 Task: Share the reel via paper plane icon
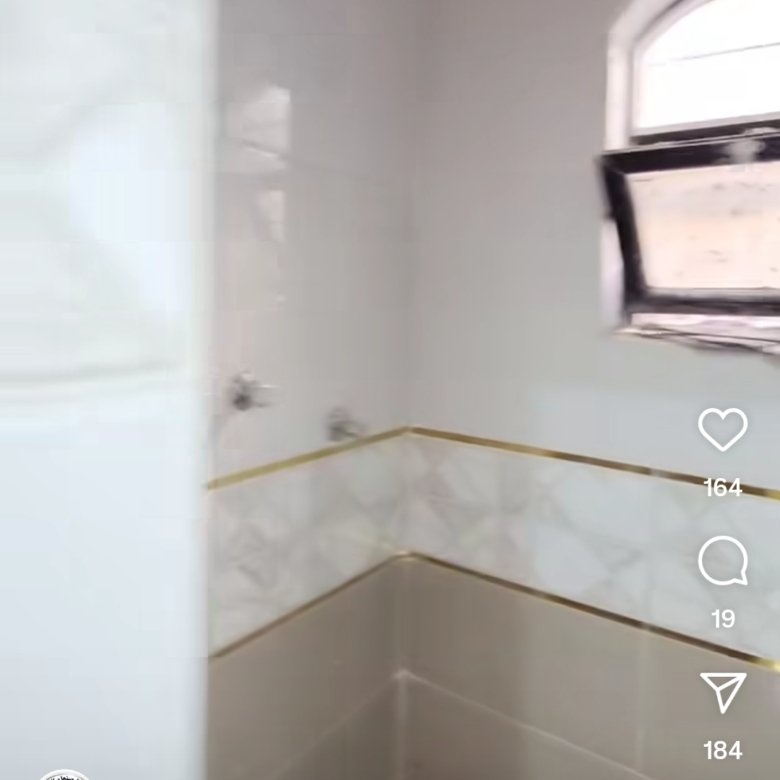point(722,692)
